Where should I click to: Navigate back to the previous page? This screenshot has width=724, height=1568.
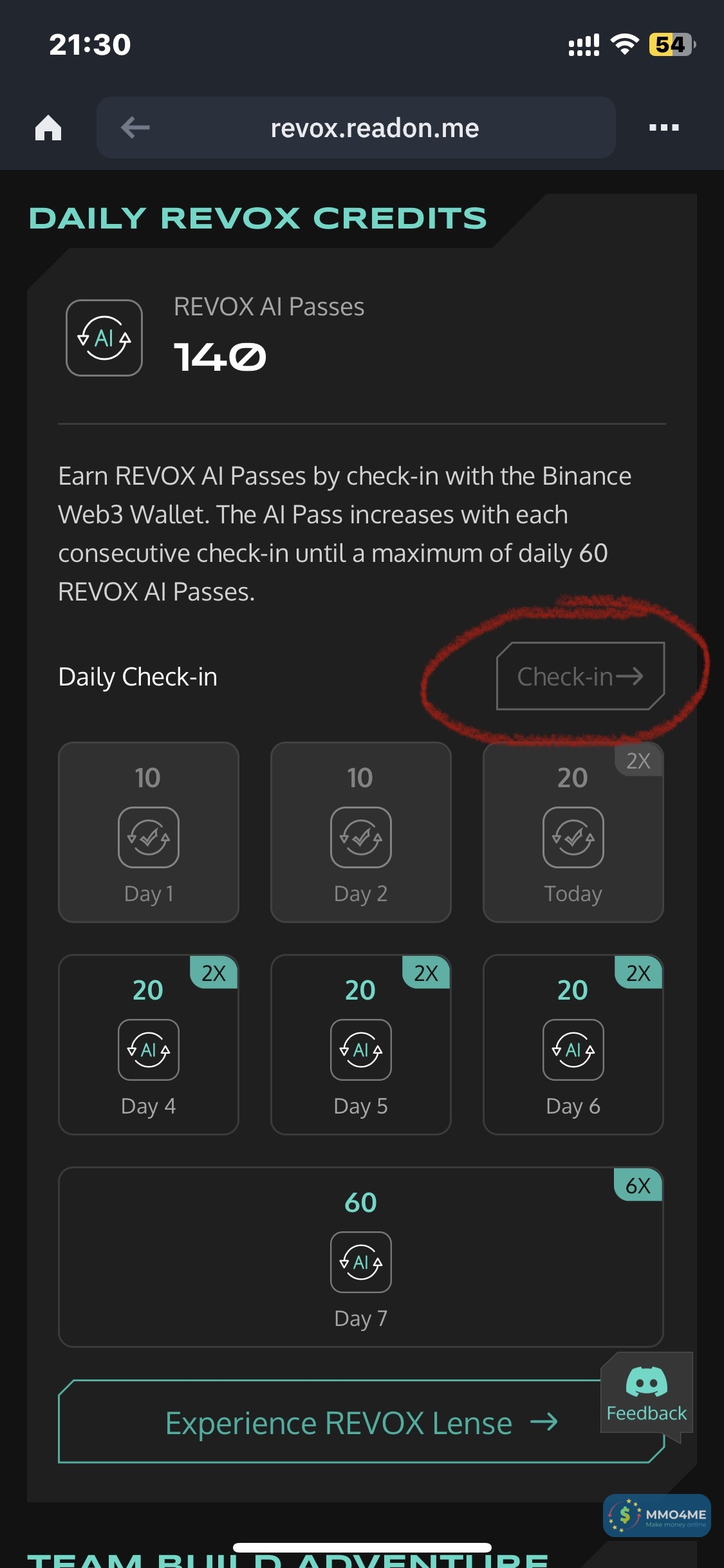pyautogui.click(x=135, y=127)
